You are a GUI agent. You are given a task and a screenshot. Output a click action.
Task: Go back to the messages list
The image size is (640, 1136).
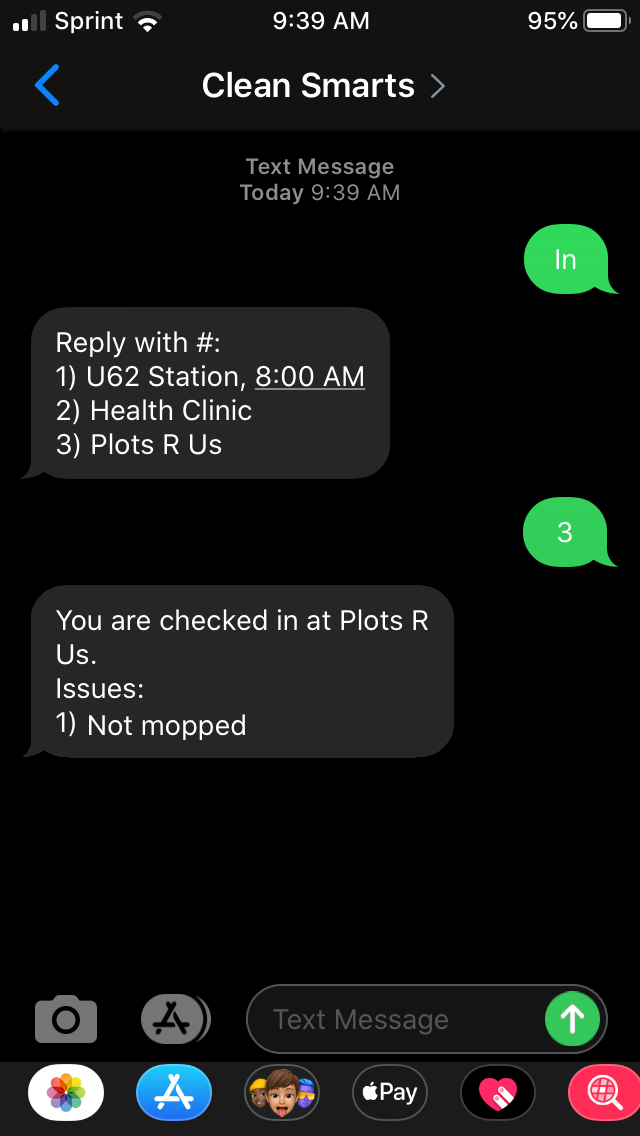pos(47,86)
